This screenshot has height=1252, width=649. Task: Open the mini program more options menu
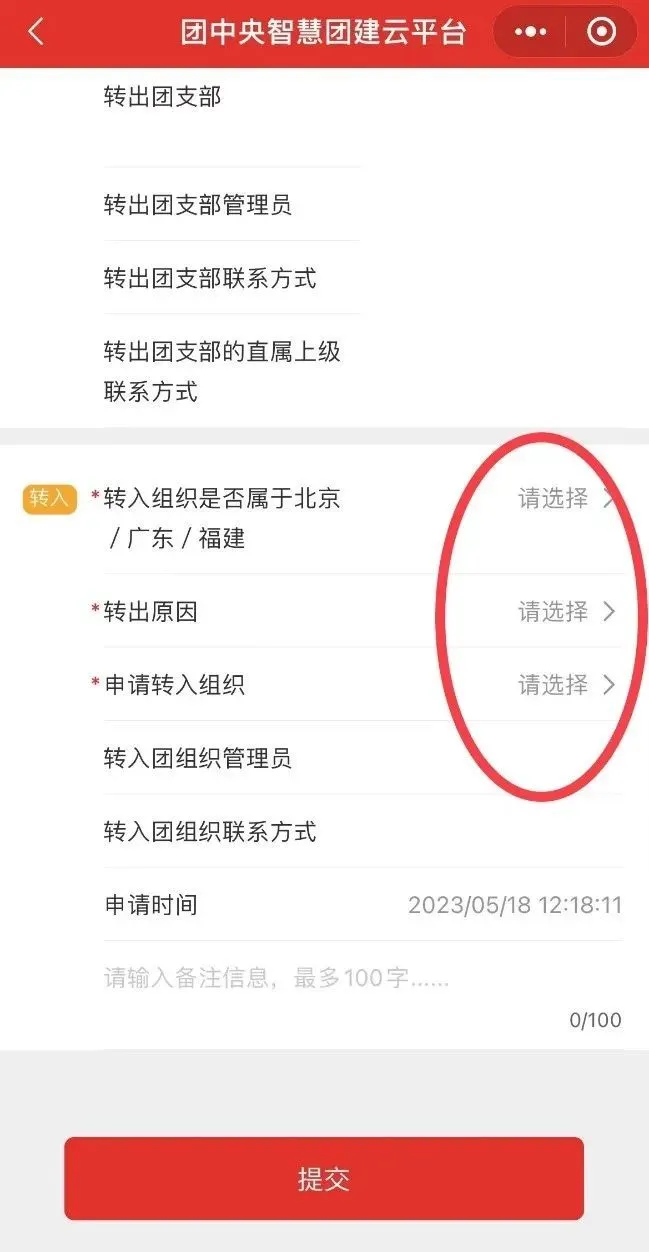click(x=530, y=32)
